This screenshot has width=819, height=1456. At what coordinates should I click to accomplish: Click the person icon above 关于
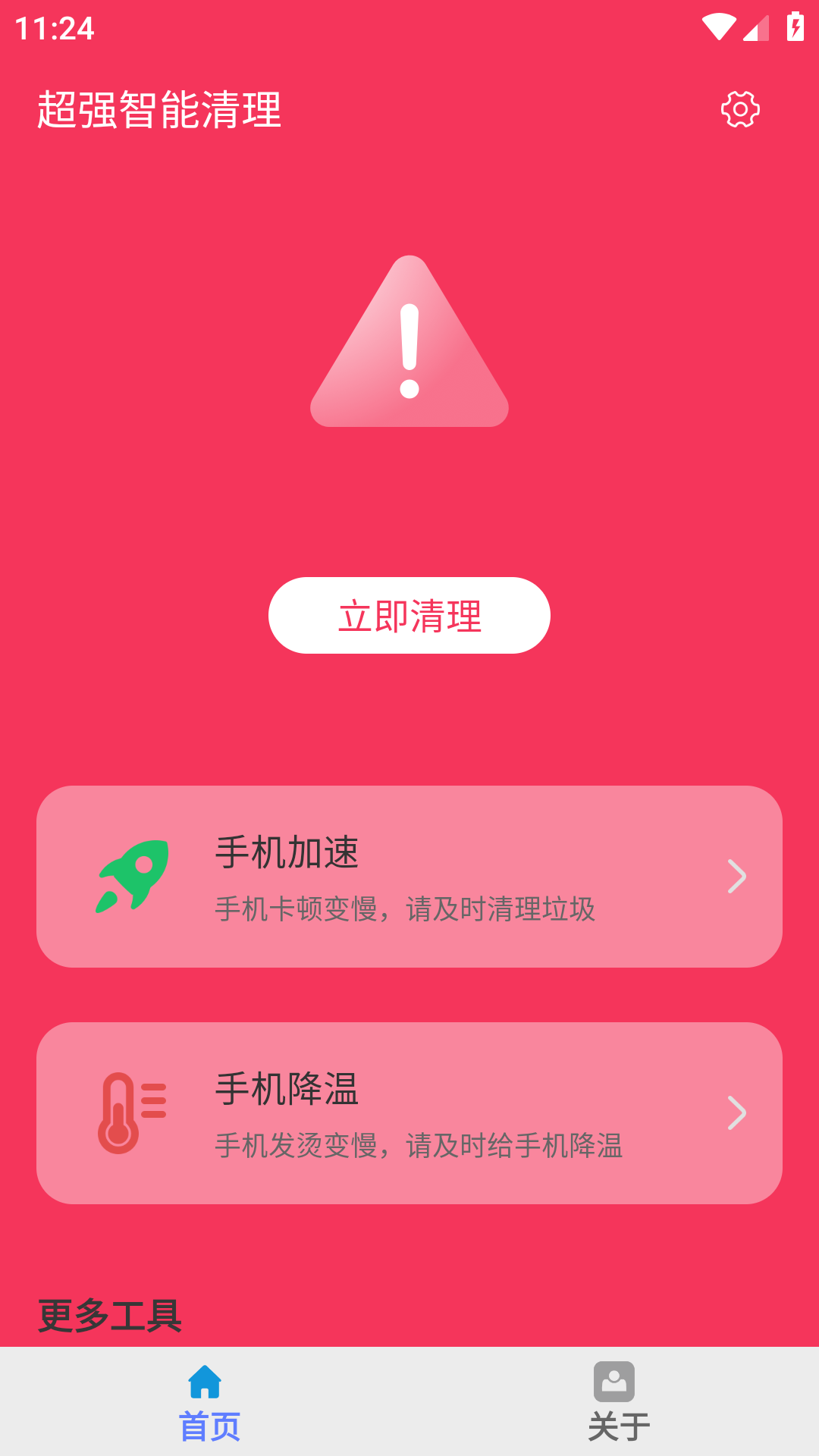[x=614, y=1382]
